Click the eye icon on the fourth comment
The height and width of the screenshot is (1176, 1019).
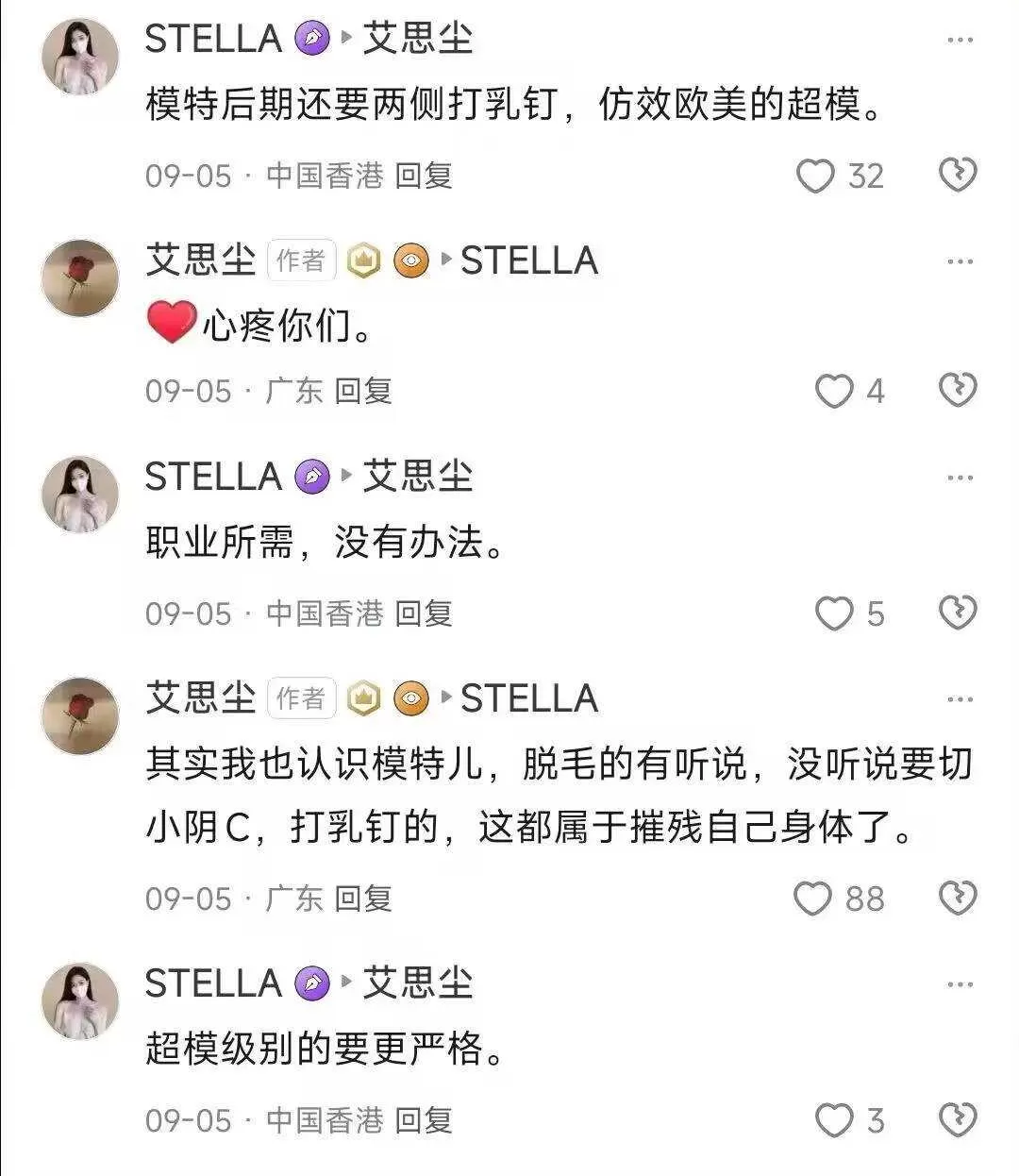tap(413, 699)
